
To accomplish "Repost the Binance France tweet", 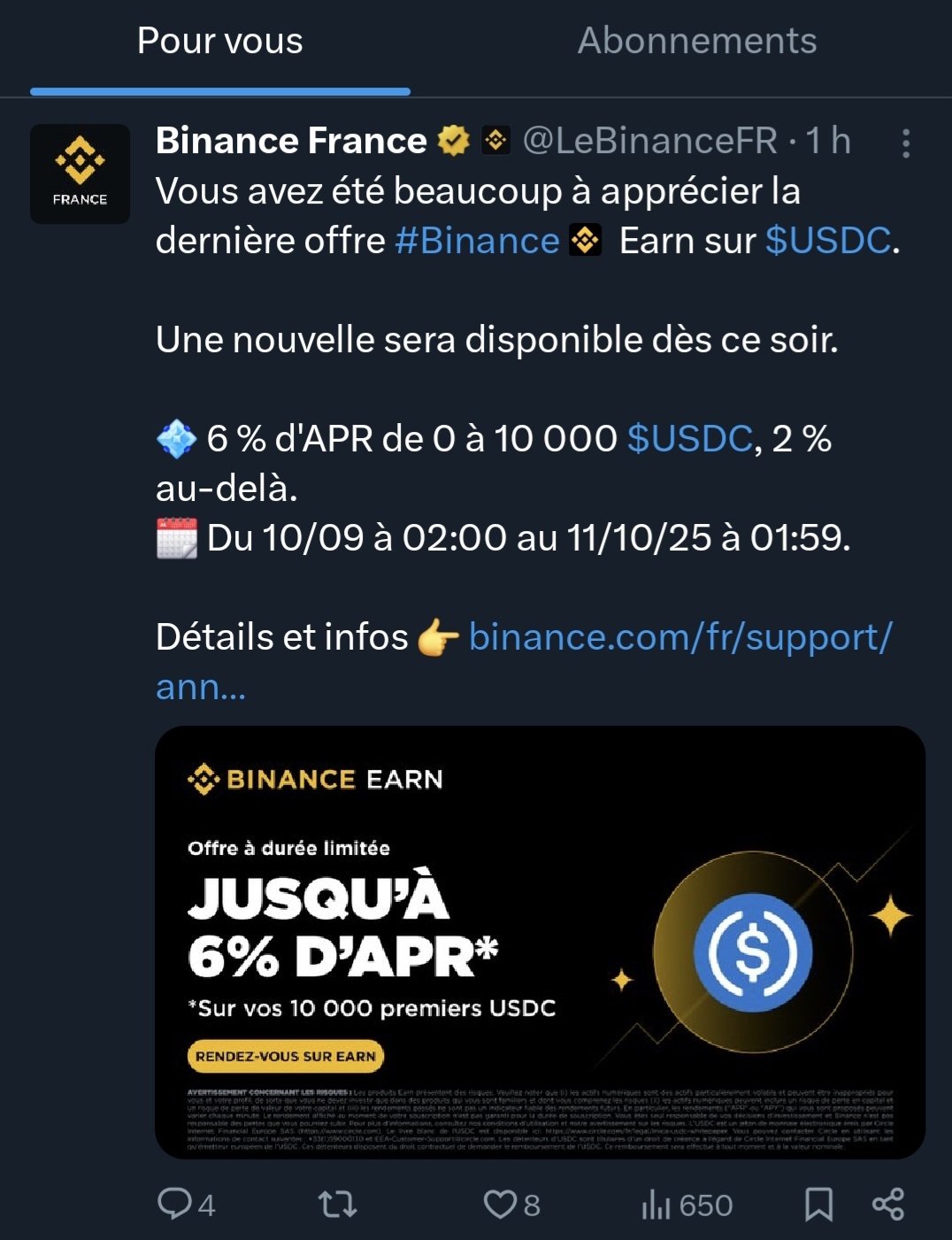I will [x=337, y=1204].
